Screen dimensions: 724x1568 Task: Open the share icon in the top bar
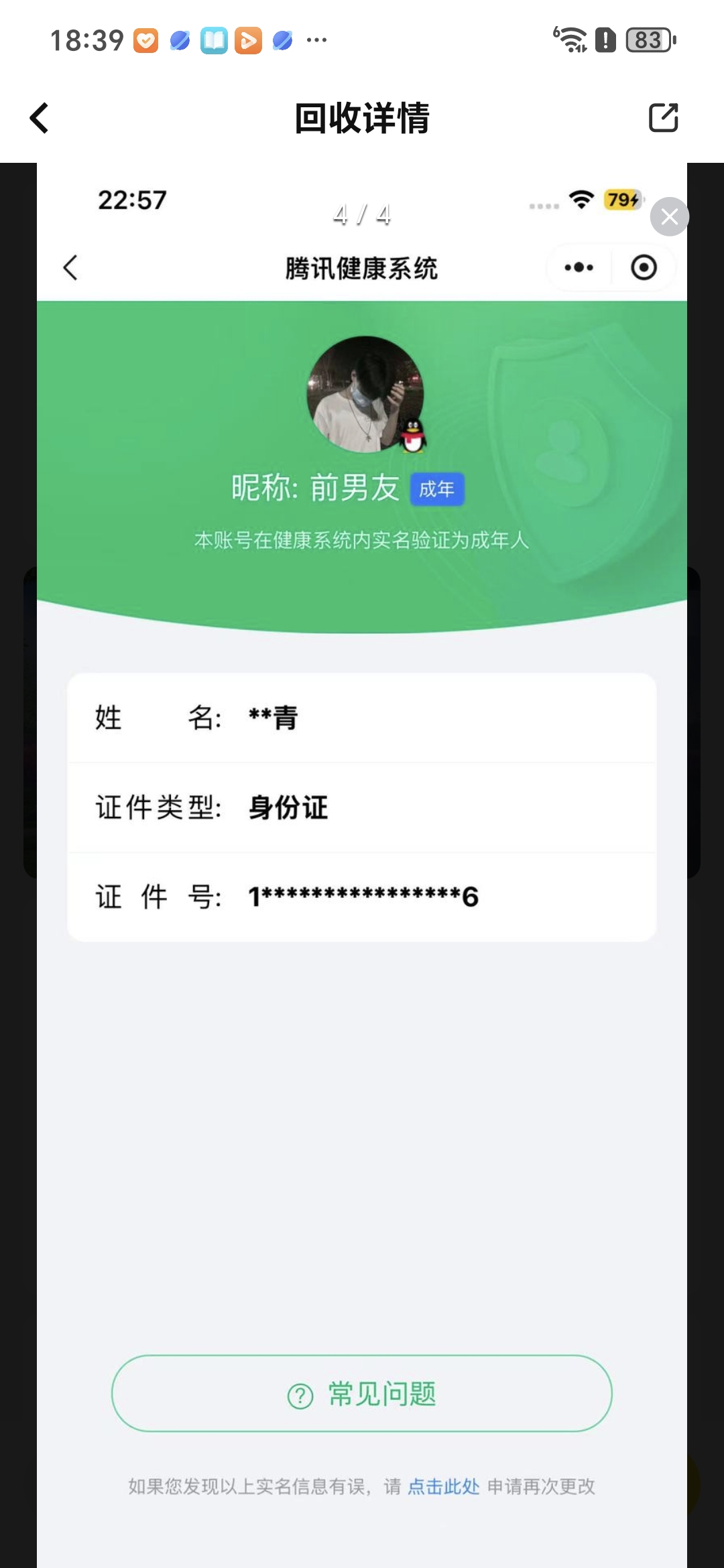click(x=663, y=118)
